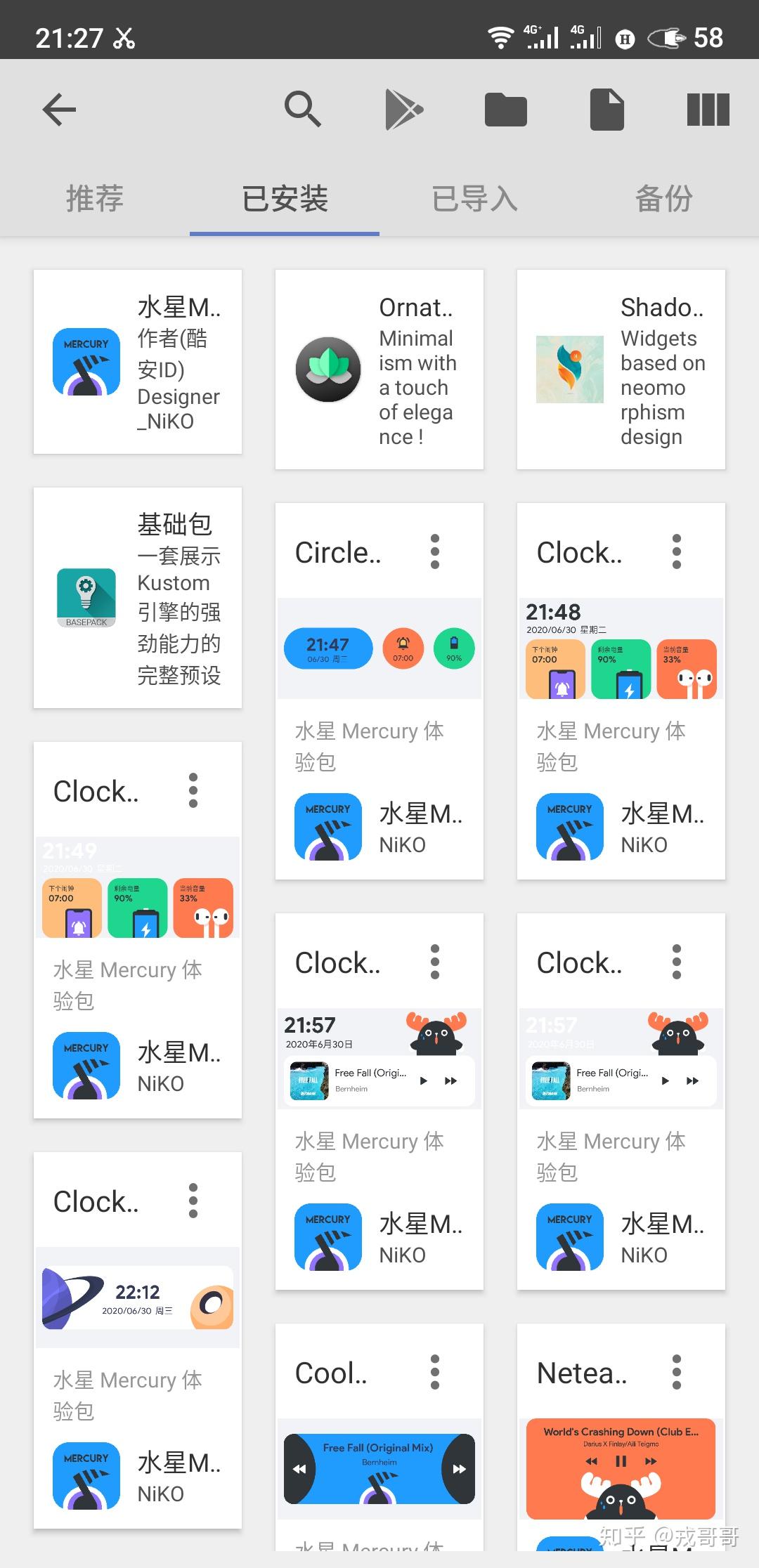The width and height of the screenshot is (759, 1568).
Task: Switch to the 推荐 tab
Action: pyautogui.click(x=93, y=198)
